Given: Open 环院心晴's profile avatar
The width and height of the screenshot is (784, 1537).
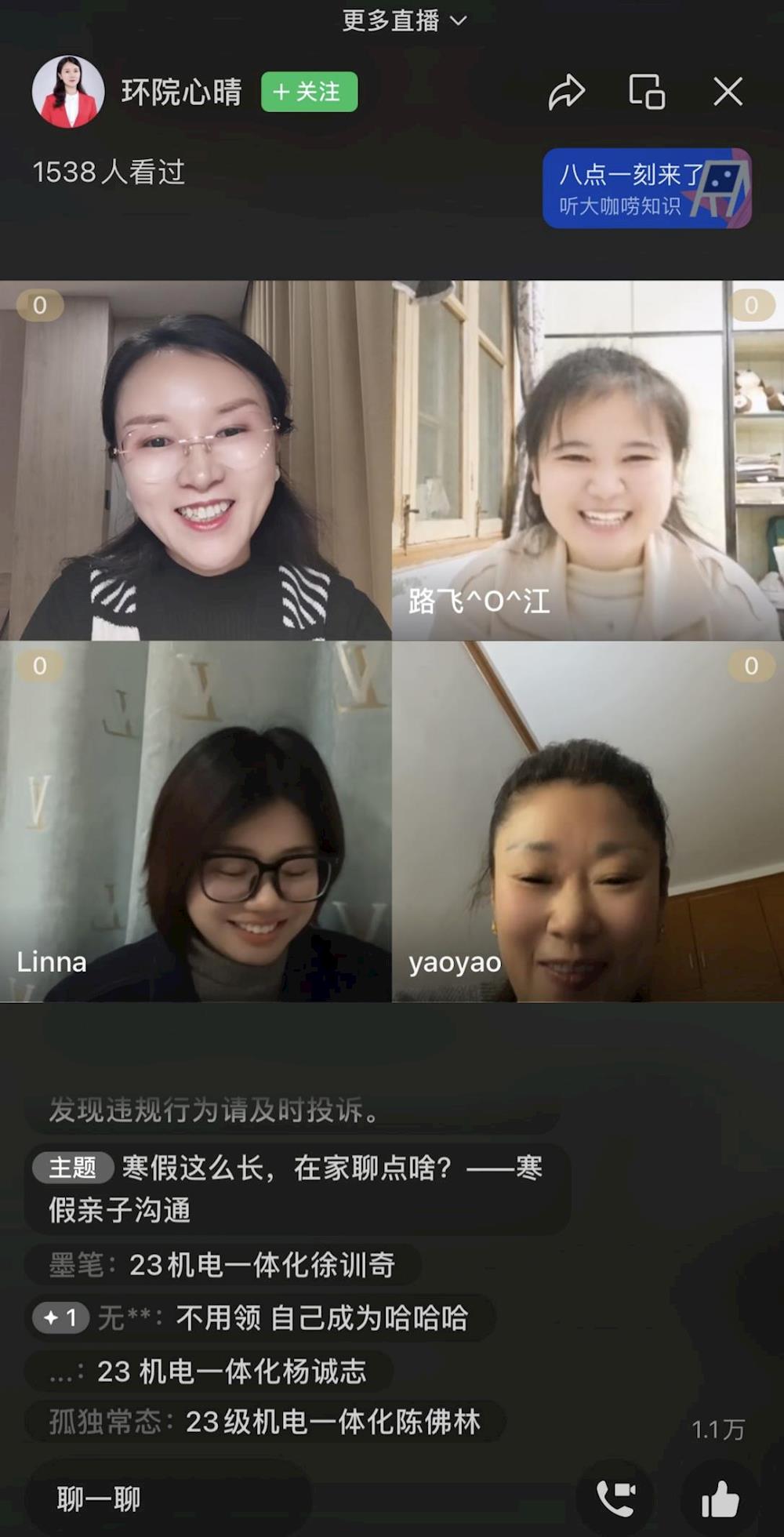Looking at the screenshot, I should 68,92.
